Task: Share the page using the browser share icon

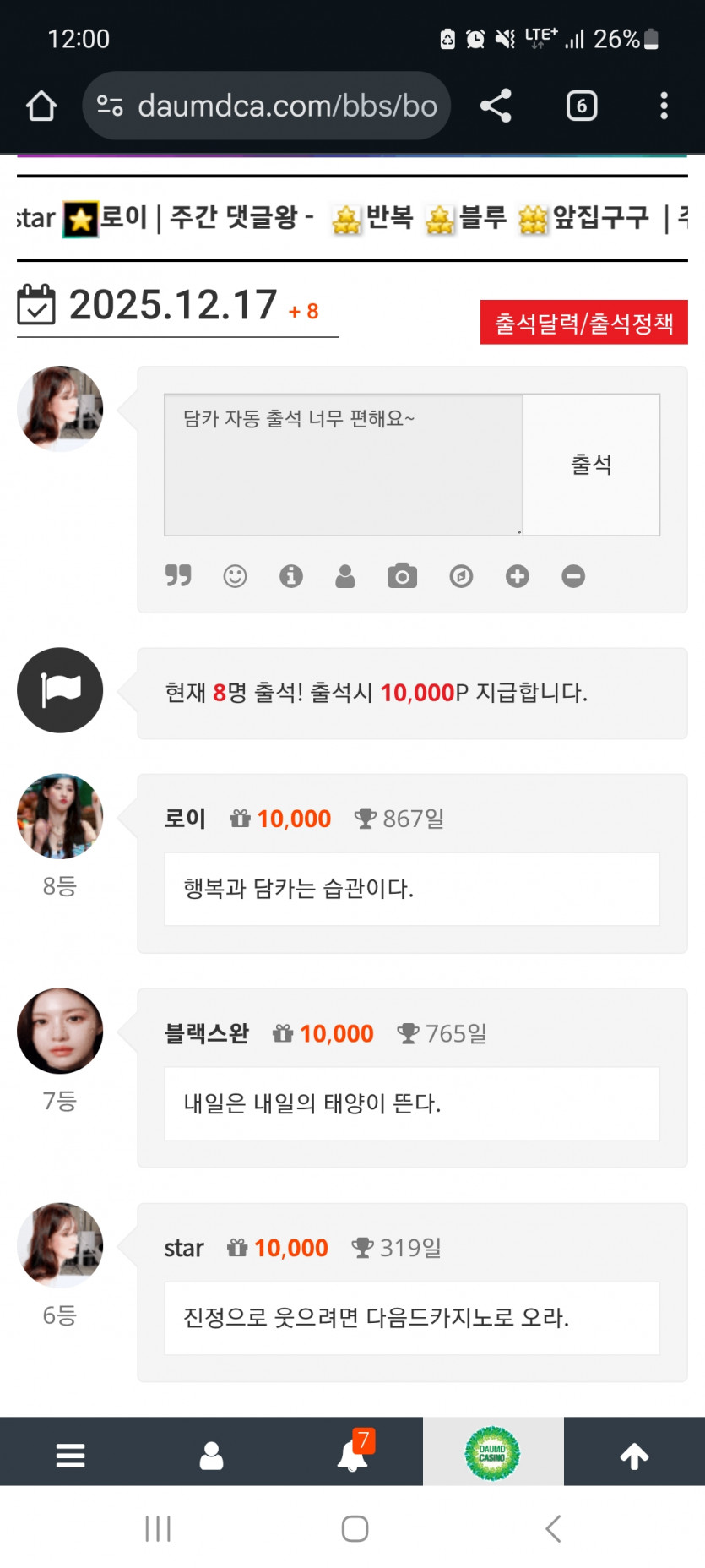Action: click(x=495, y=106)
